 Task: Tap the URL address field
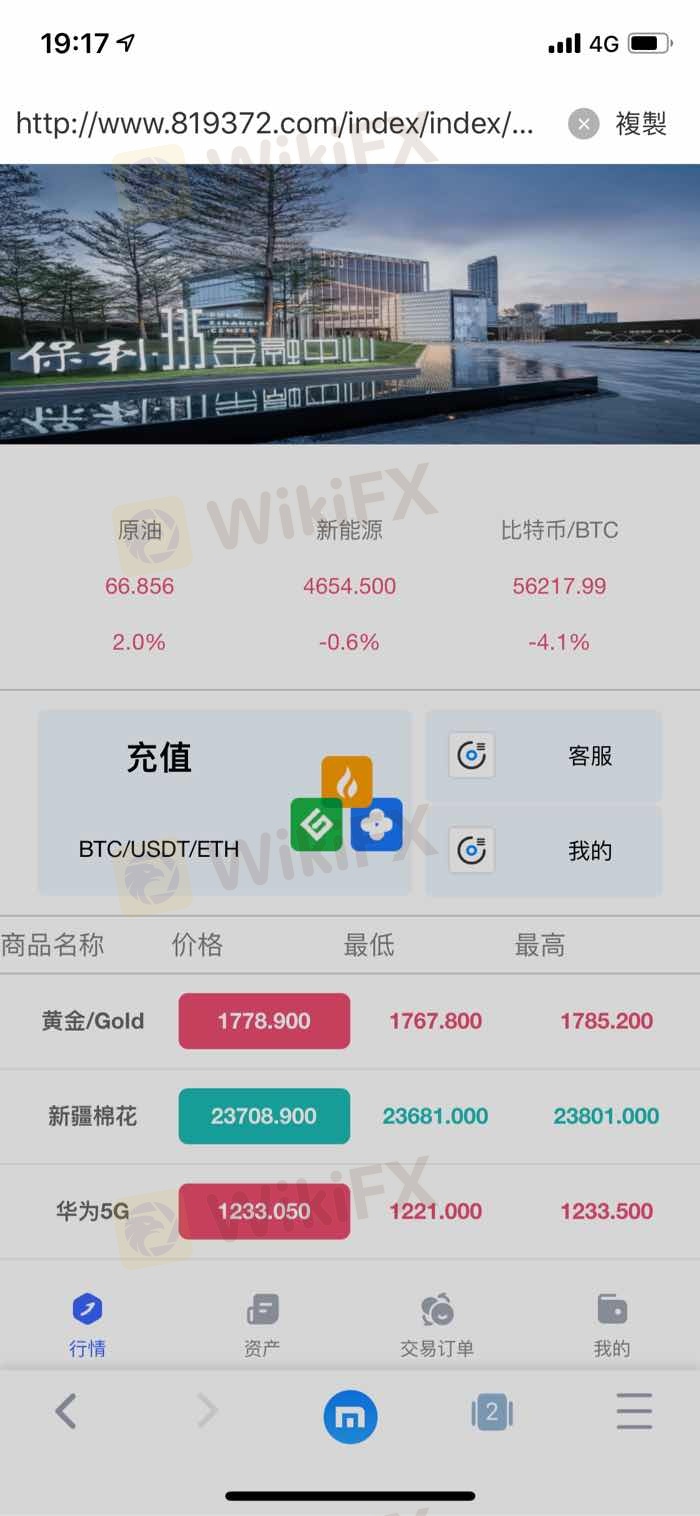(275, 124)
